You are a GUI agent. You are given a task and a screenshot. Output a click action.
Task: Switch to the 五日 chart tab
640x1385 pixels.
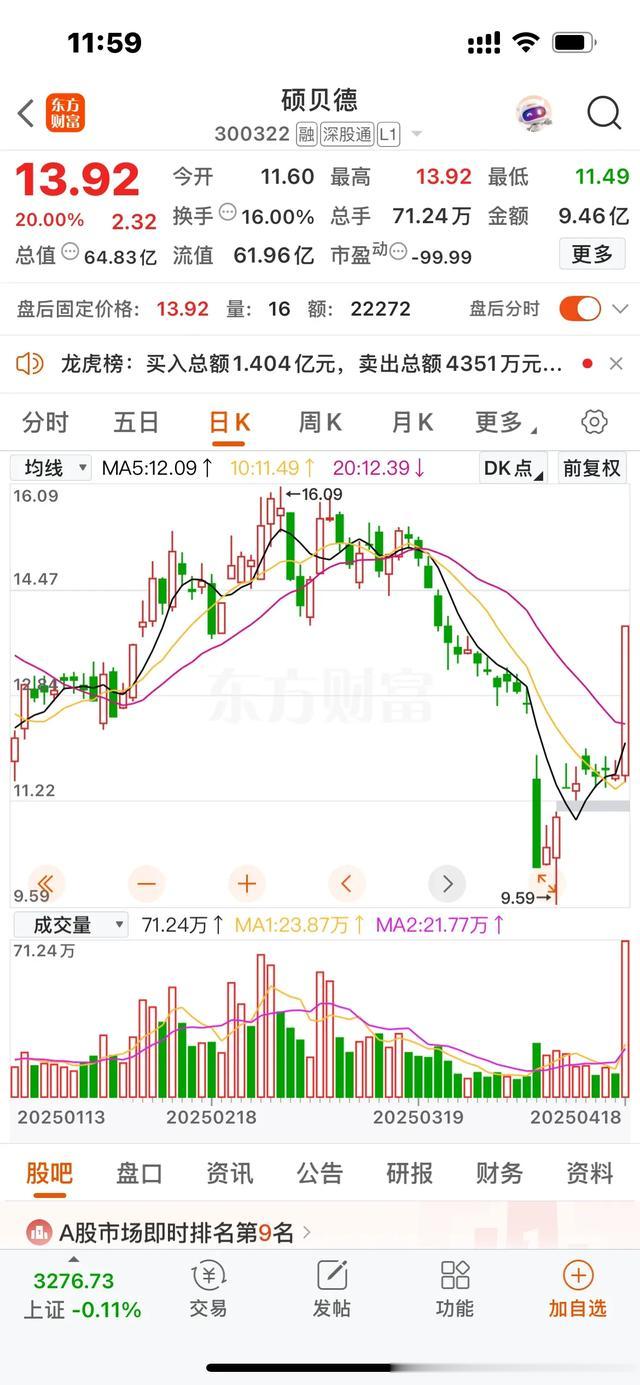[x=136, y=422]
